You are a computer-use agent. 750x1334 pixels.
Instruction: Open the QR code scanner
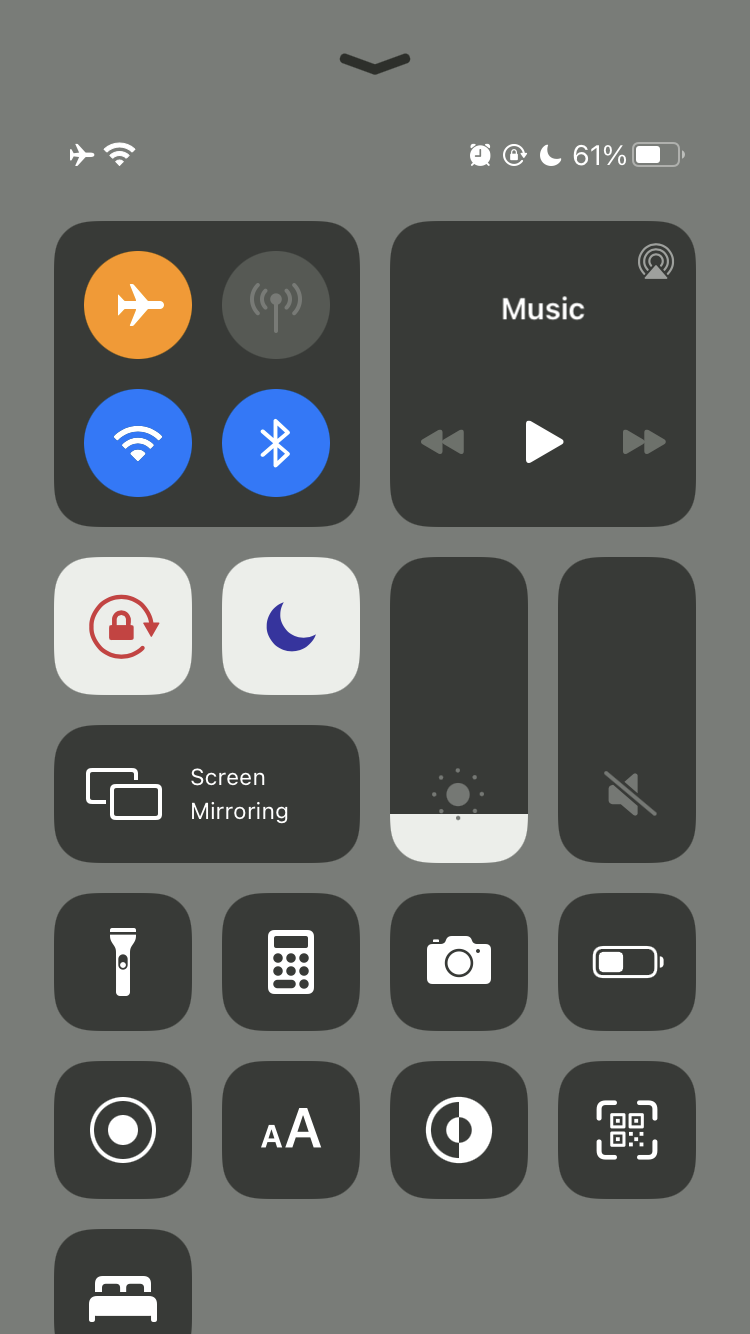627,1130
